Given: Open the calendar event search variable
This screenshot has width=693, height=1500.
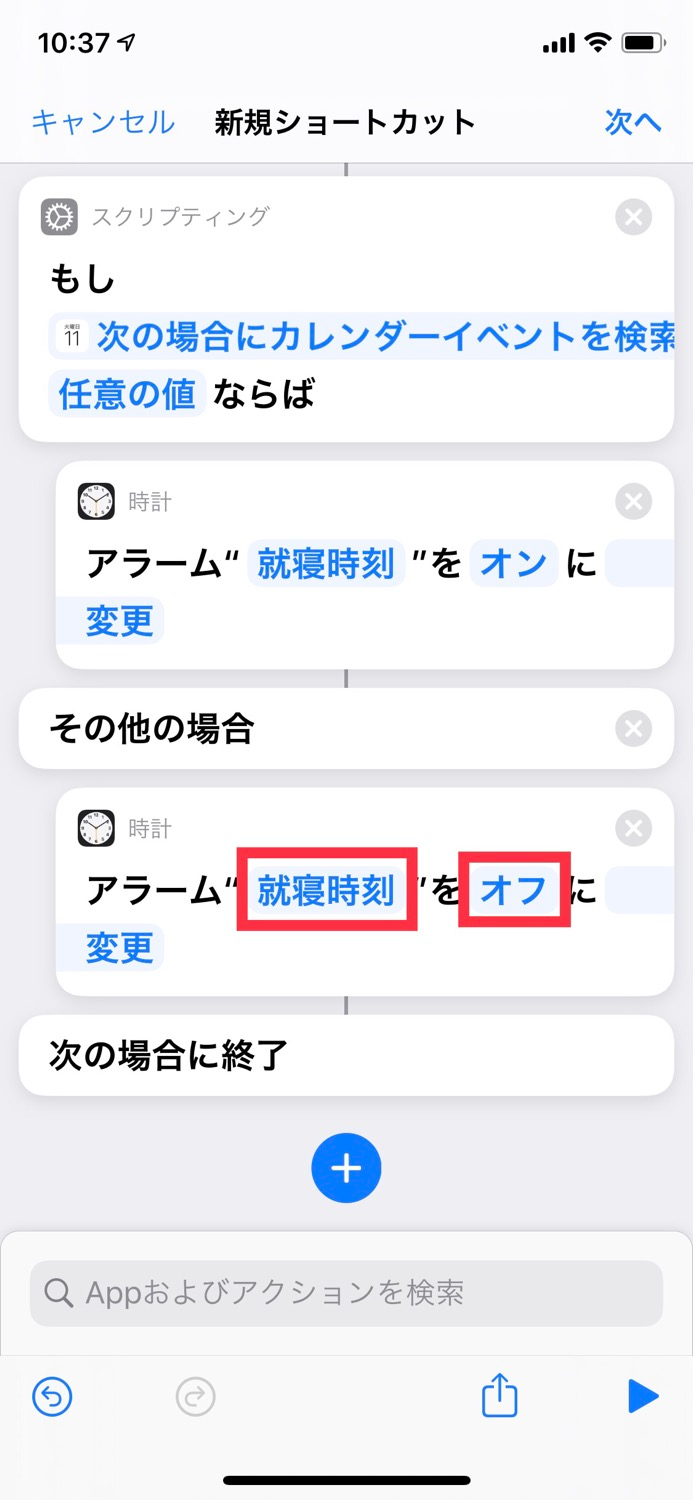Looking at the screenshot, I should click(x=385, y=338).
